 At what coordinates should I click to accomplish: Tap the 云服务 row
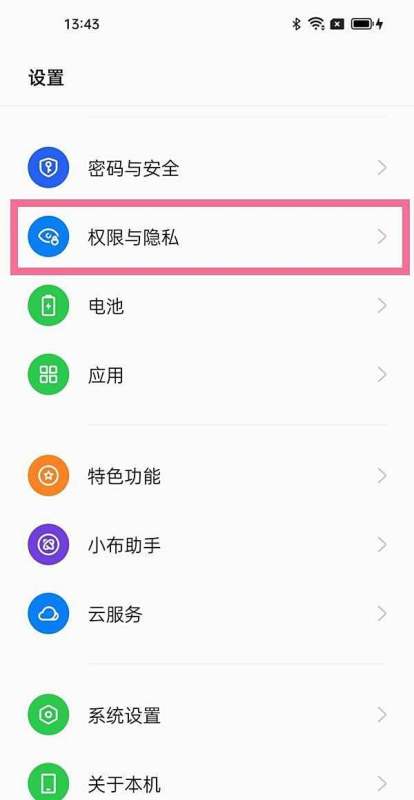207,614
